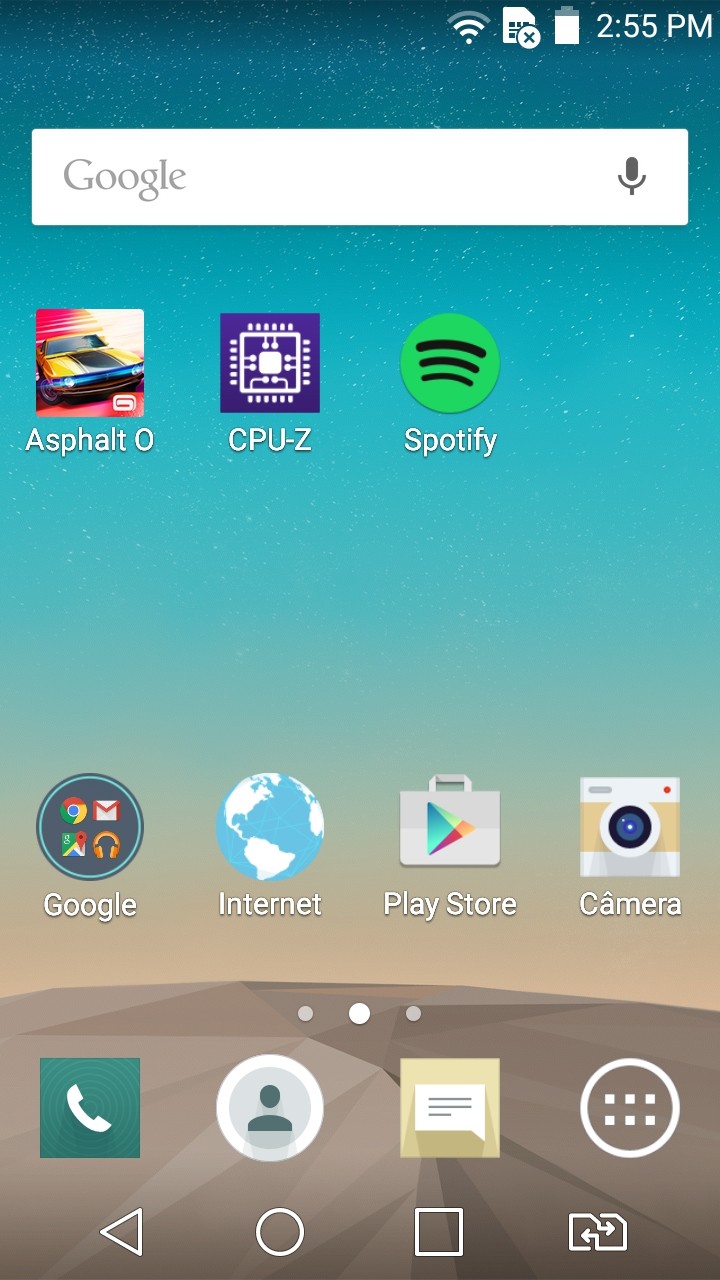Screen dimensions: 720x1280
Task: Open the Play Store
Action: click(x=450, y=846)
